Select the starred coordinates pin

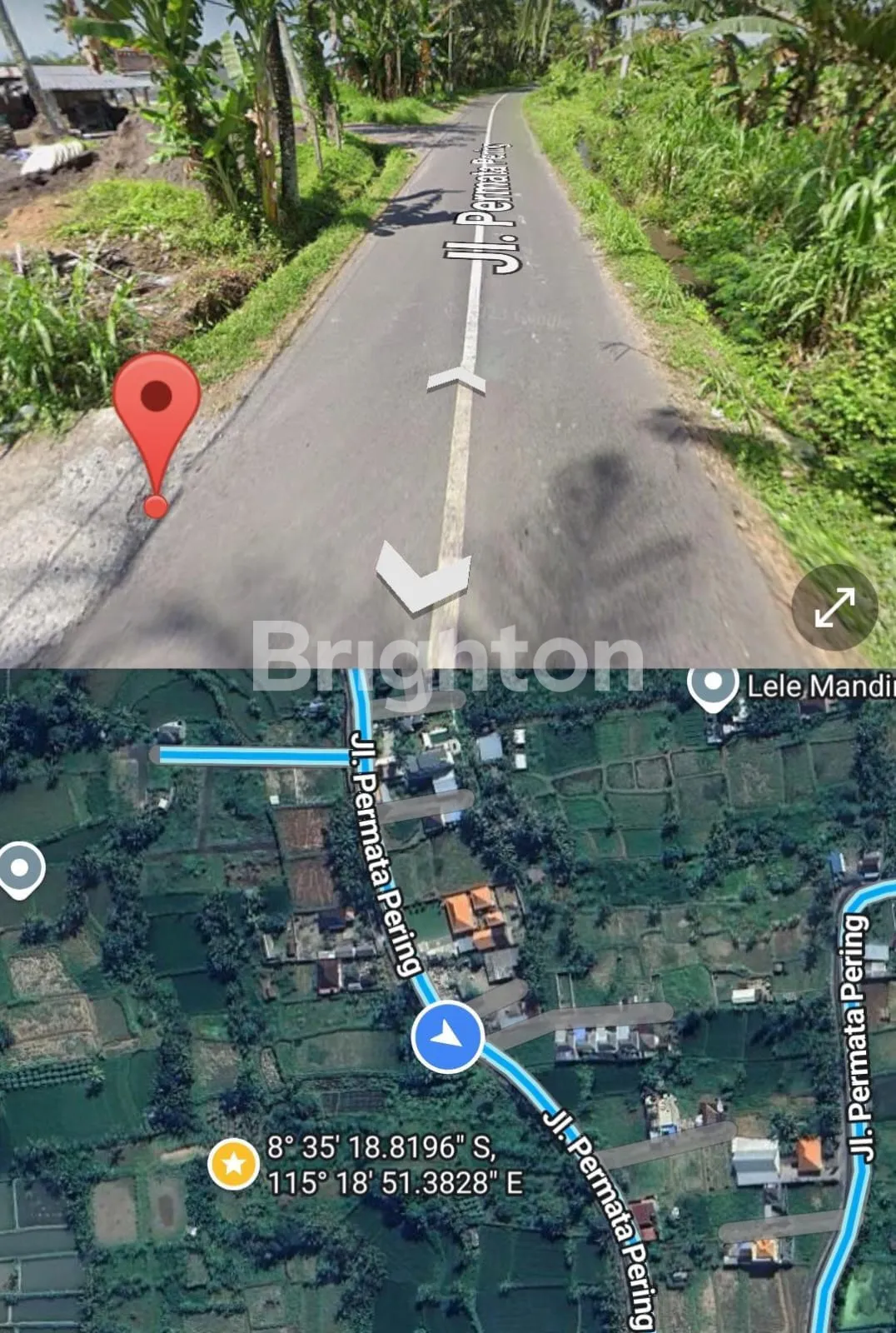pyautogui.click(x=234, y=1164)
